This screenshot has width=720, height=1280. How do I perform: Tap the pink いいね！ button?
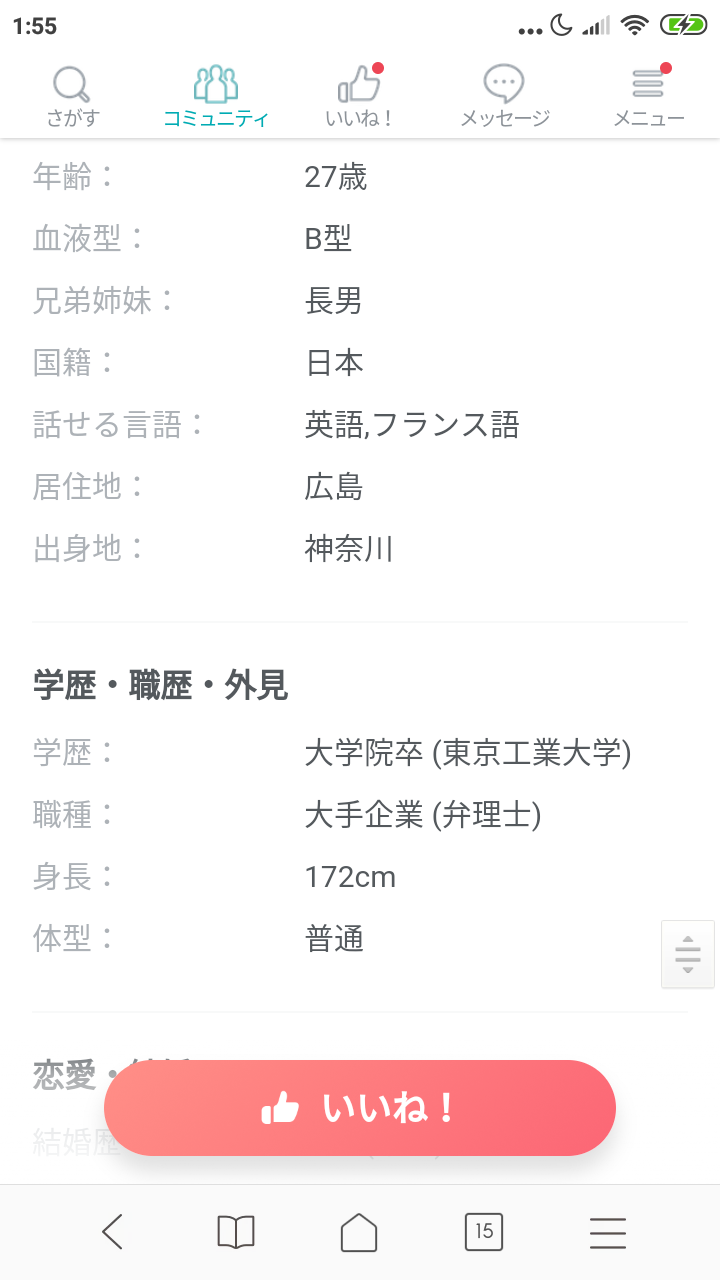tap(360, 1108)
